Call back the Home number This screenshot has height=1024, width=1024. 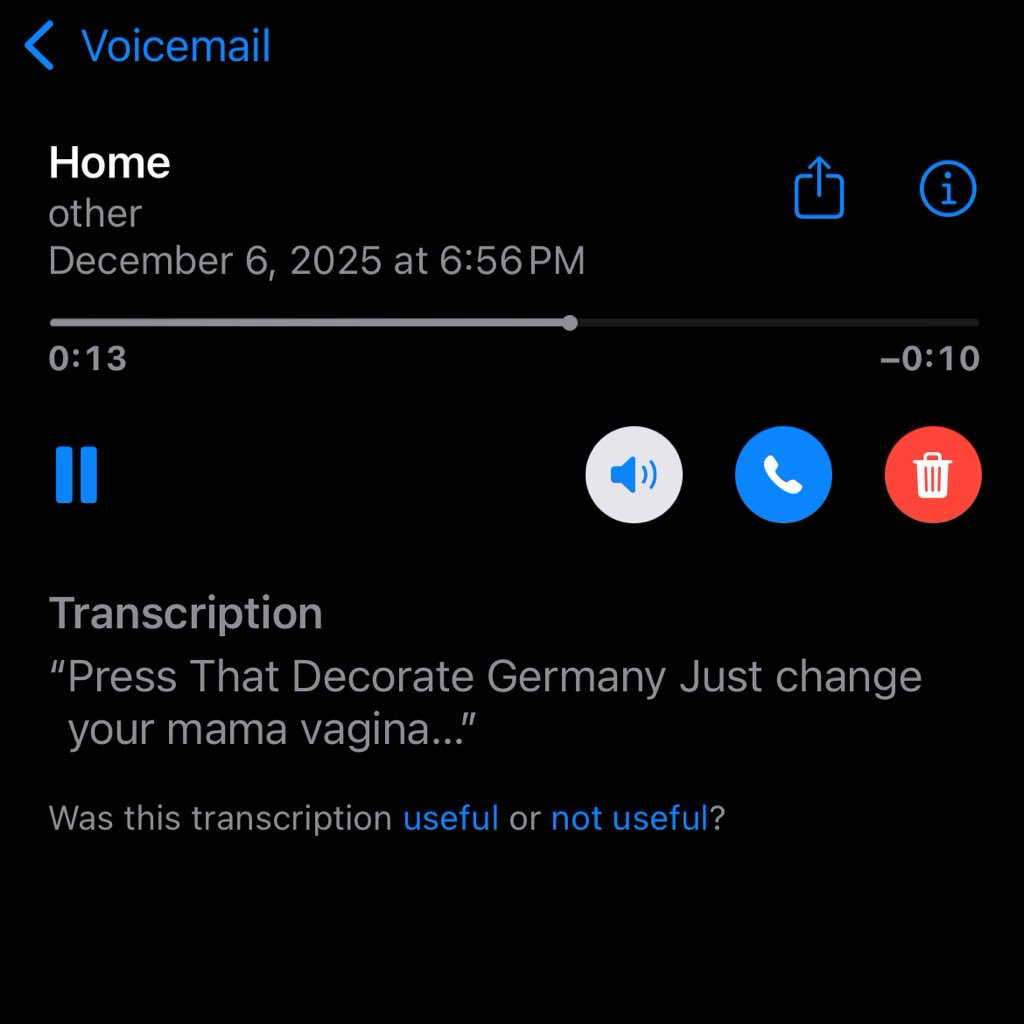tap(783, 475)
